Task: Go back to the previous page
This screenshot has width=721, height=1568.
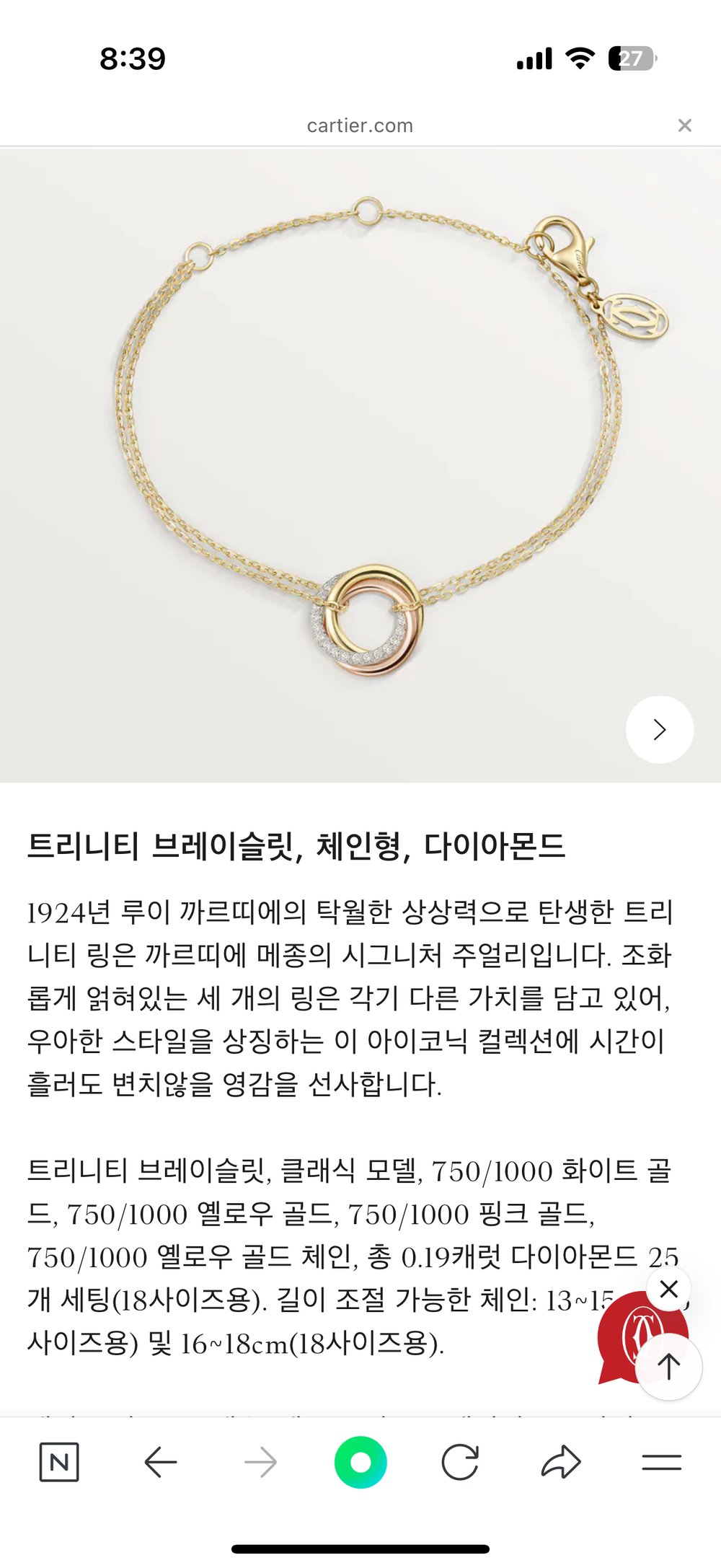Action: click(160, 1462)
